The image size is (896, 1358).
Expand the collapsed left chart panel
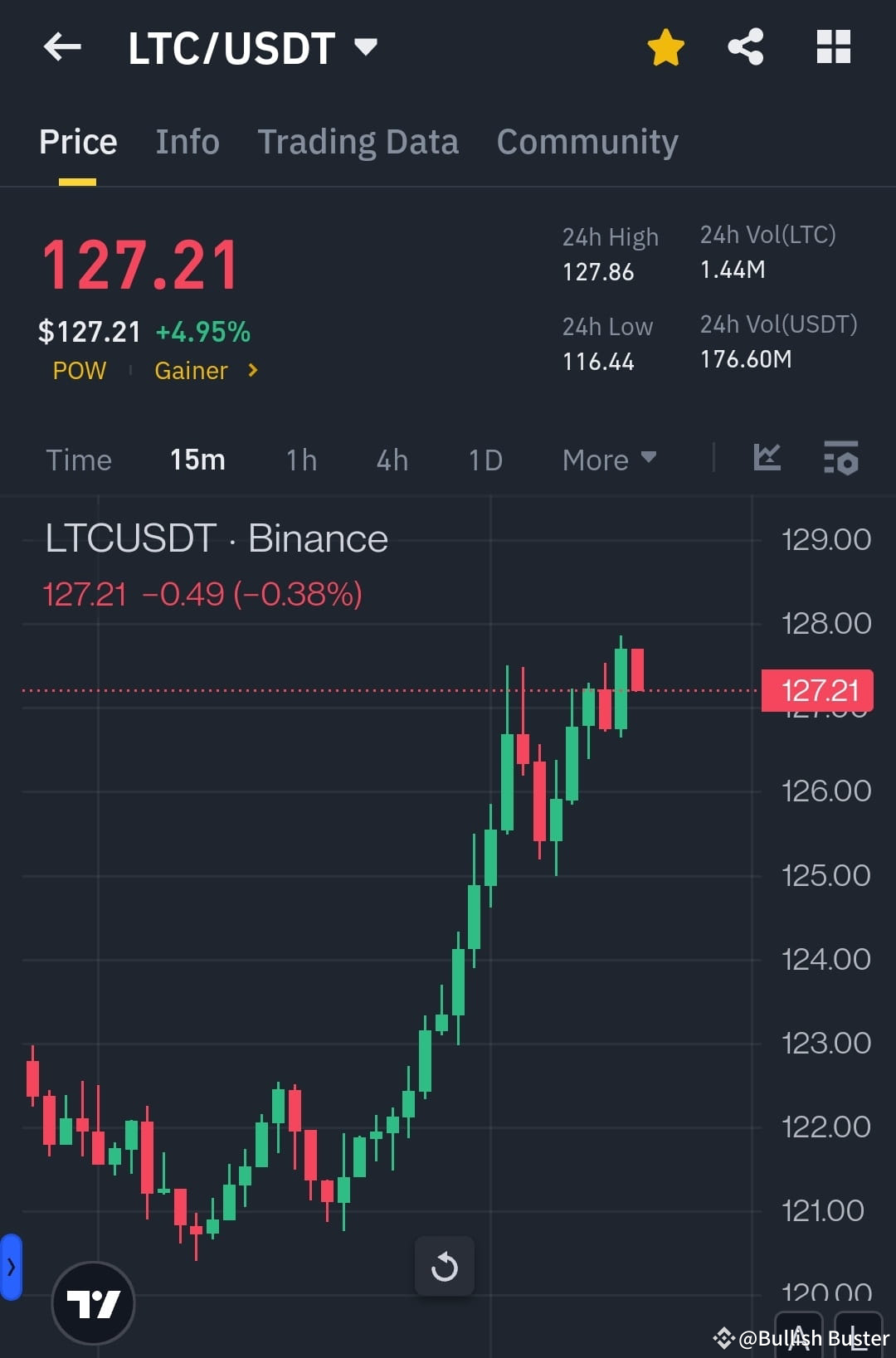point(12,1266)
